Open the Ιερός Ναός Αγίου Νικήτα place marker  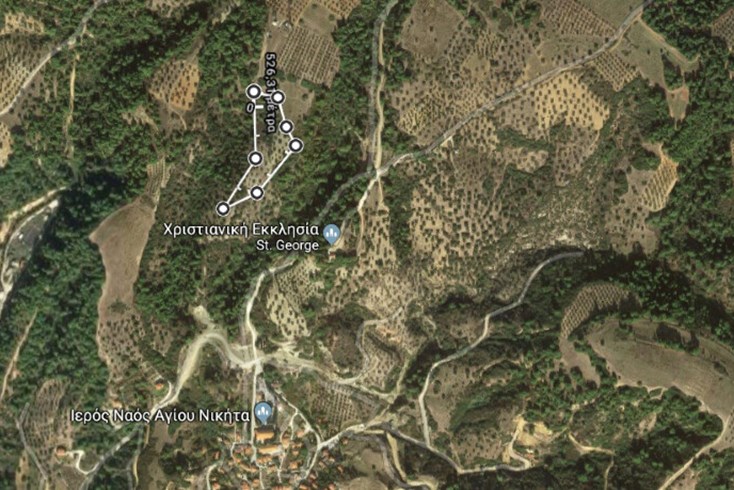tap(264, 411)
